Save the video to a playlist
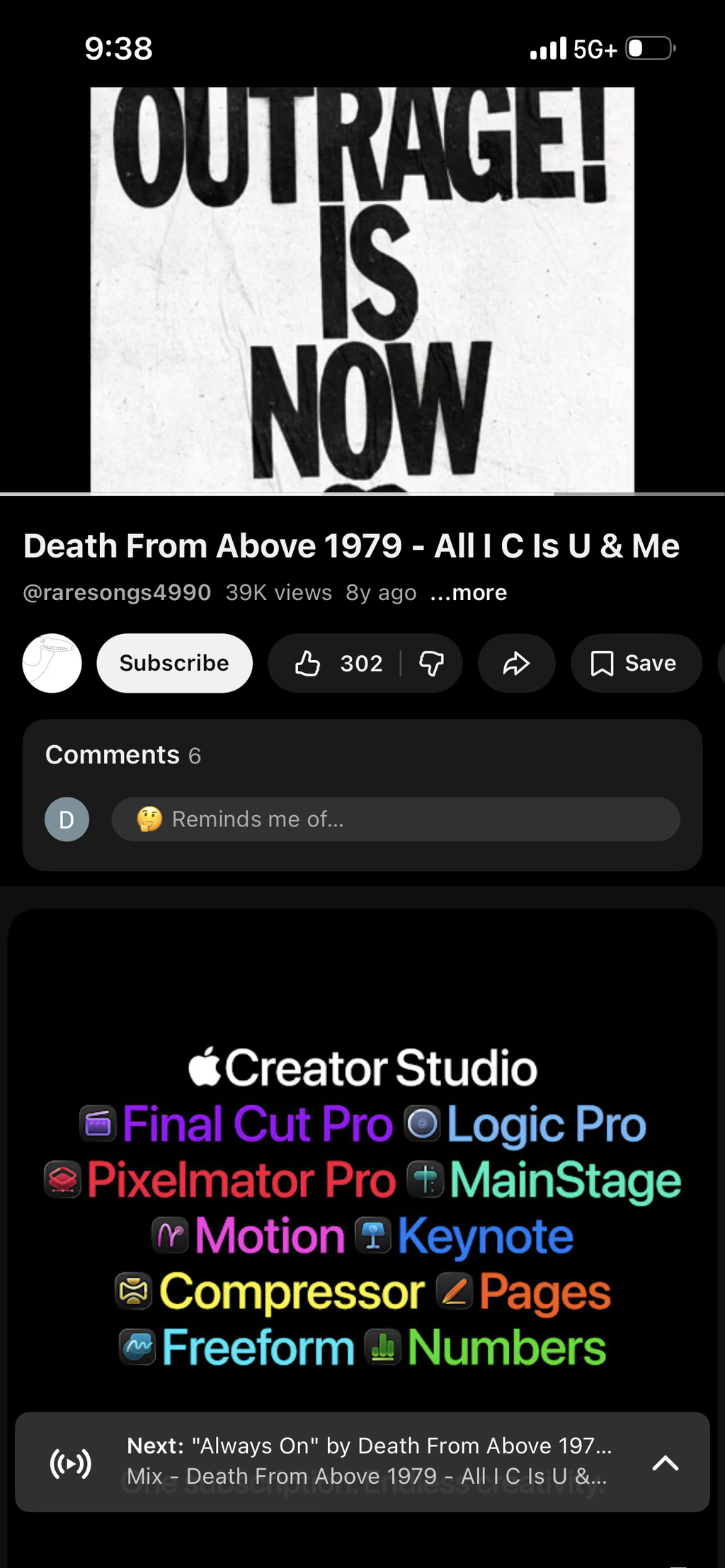This screenshot has width=725, height=1568. [636, 663]
